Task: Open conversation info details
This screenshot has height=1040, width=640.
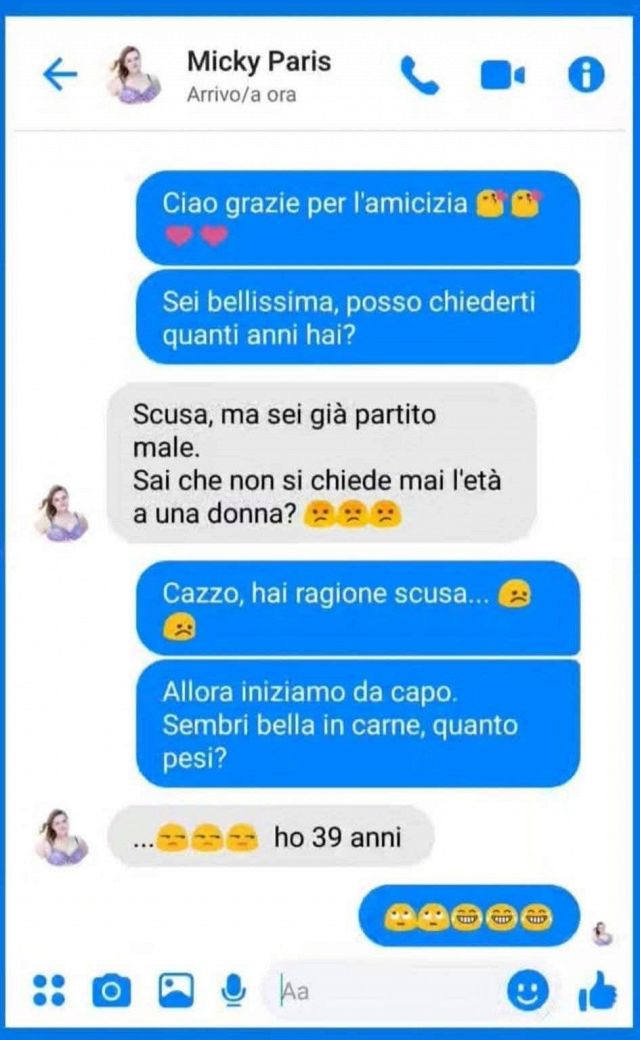Action: point(586,75)
